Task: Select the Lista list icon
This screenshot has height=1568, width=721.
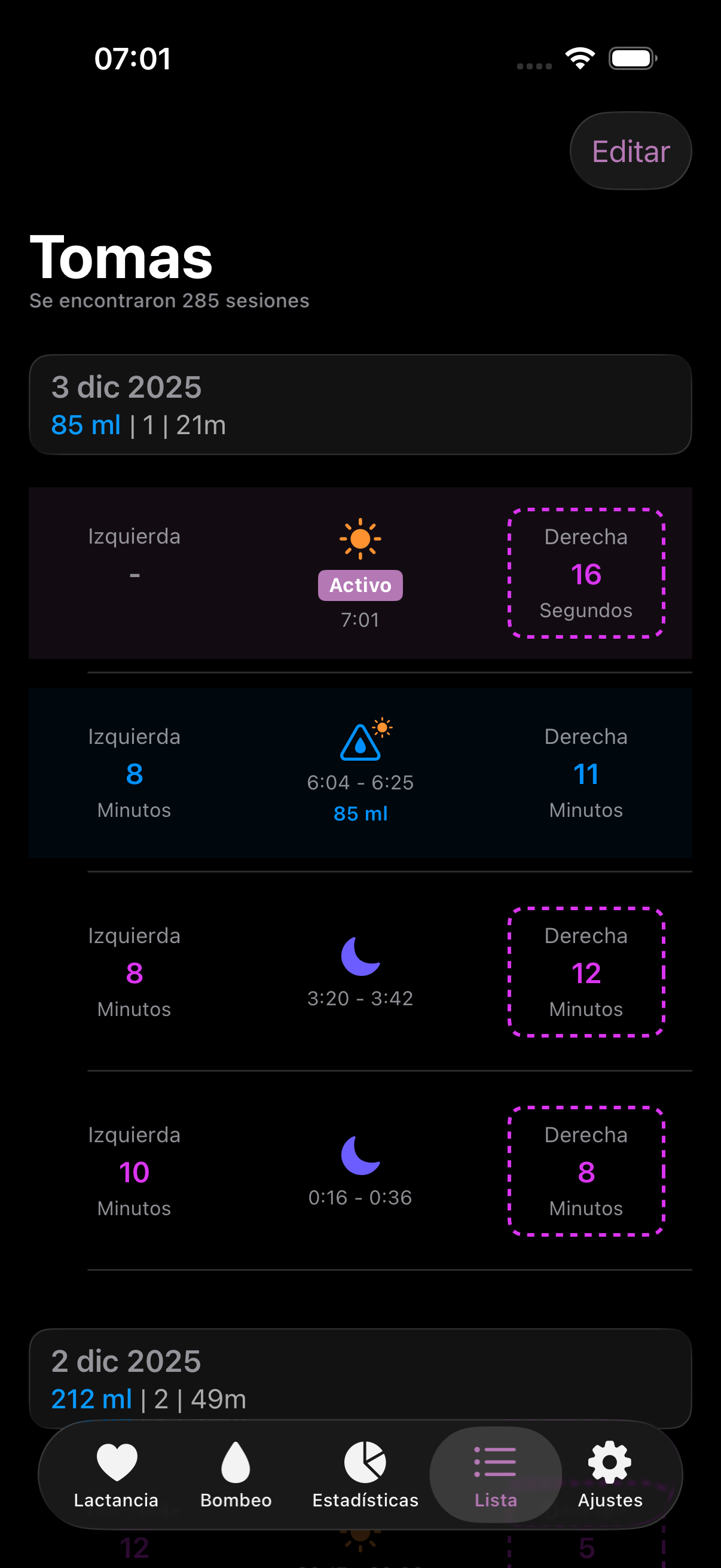Action: click(x=494, y=1461)
